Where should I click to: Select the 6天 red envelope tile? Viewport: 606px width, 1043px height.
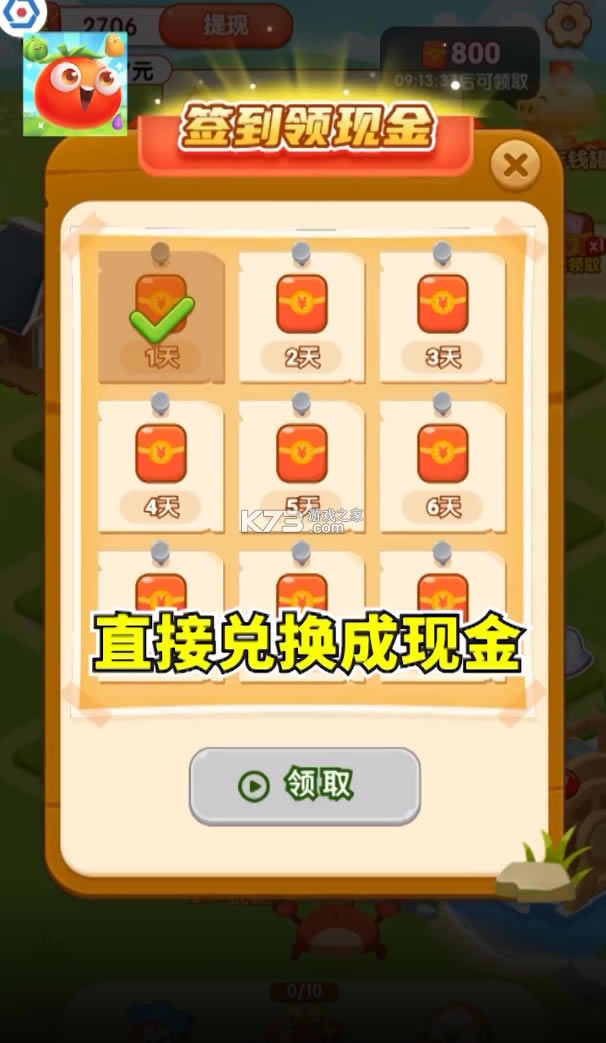click(x=442, y=465)
